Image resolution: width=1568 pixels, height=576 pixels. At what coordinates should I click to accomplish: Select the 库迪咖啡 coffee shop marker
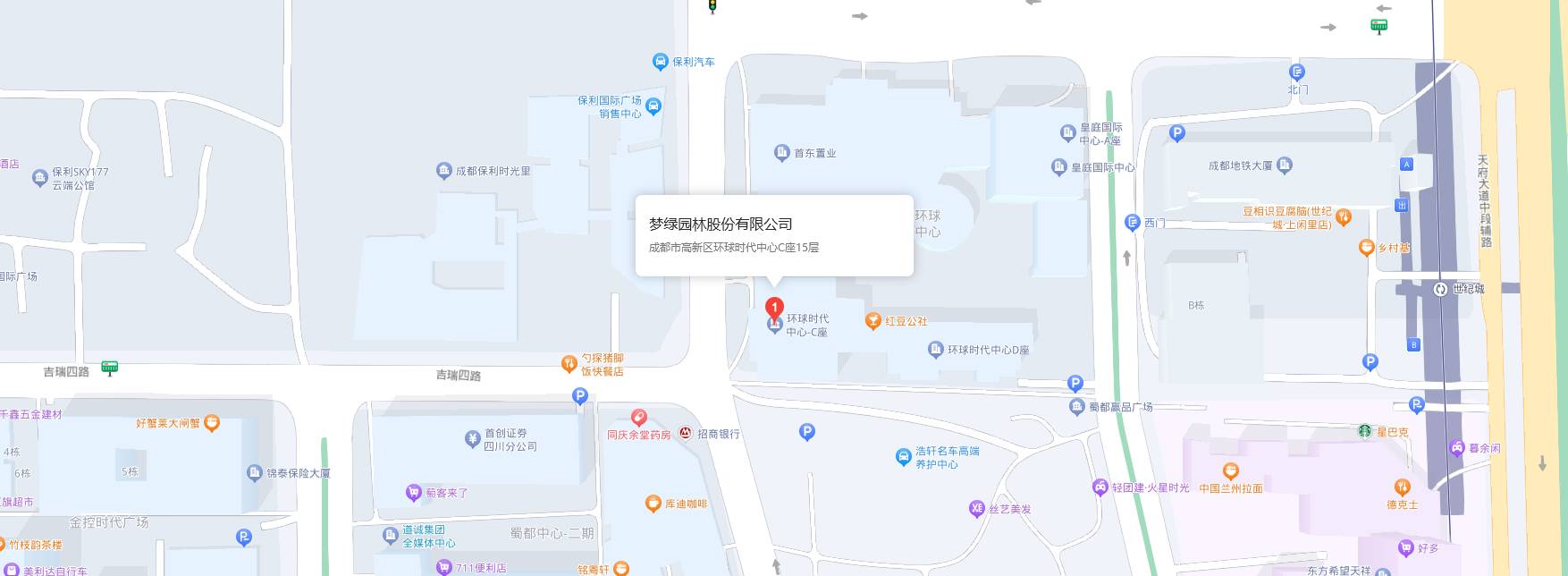[x=653, y=504]
